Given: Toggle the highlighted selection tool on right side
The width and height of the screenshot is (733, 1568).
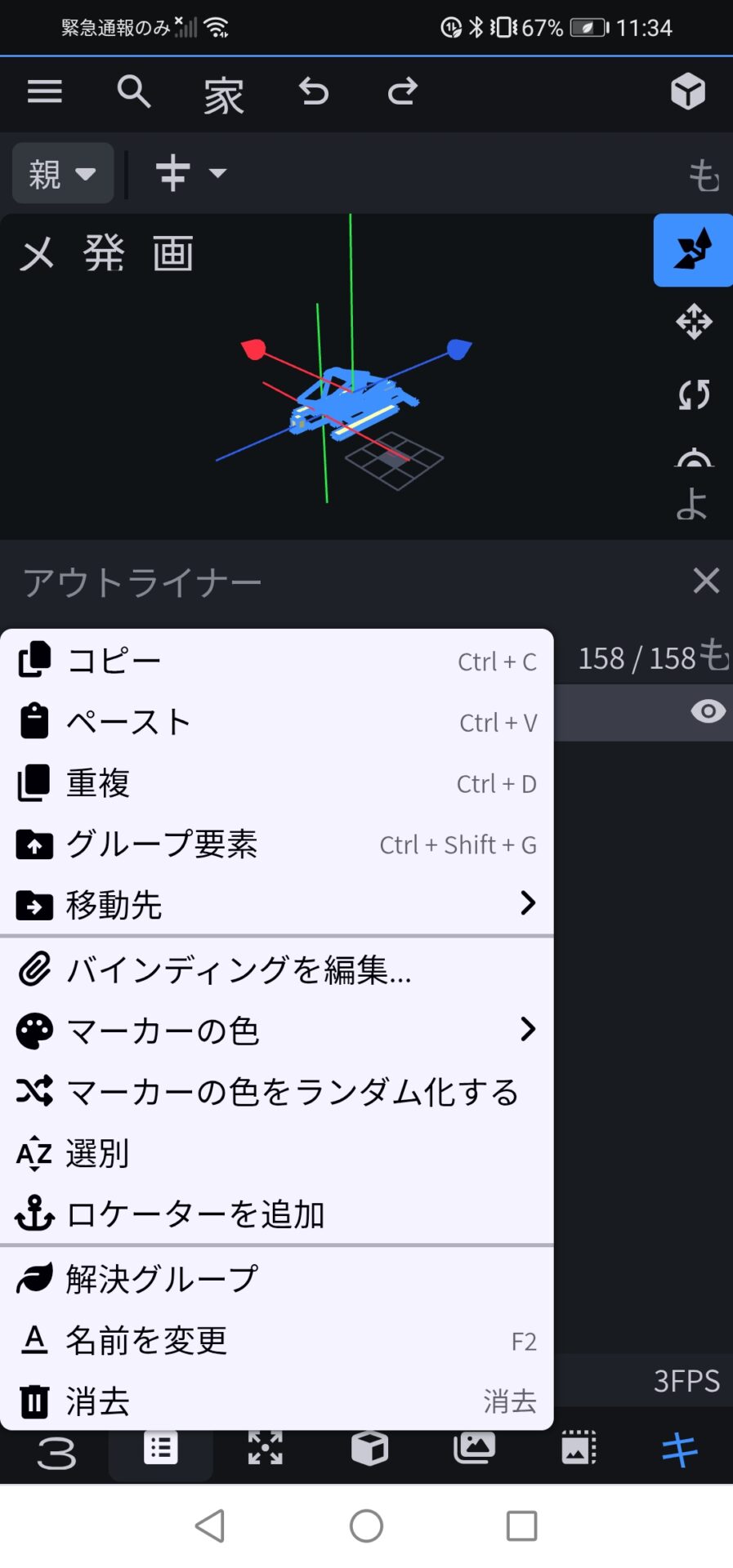Looking at the screenshot, I should [x=692, y=251].
